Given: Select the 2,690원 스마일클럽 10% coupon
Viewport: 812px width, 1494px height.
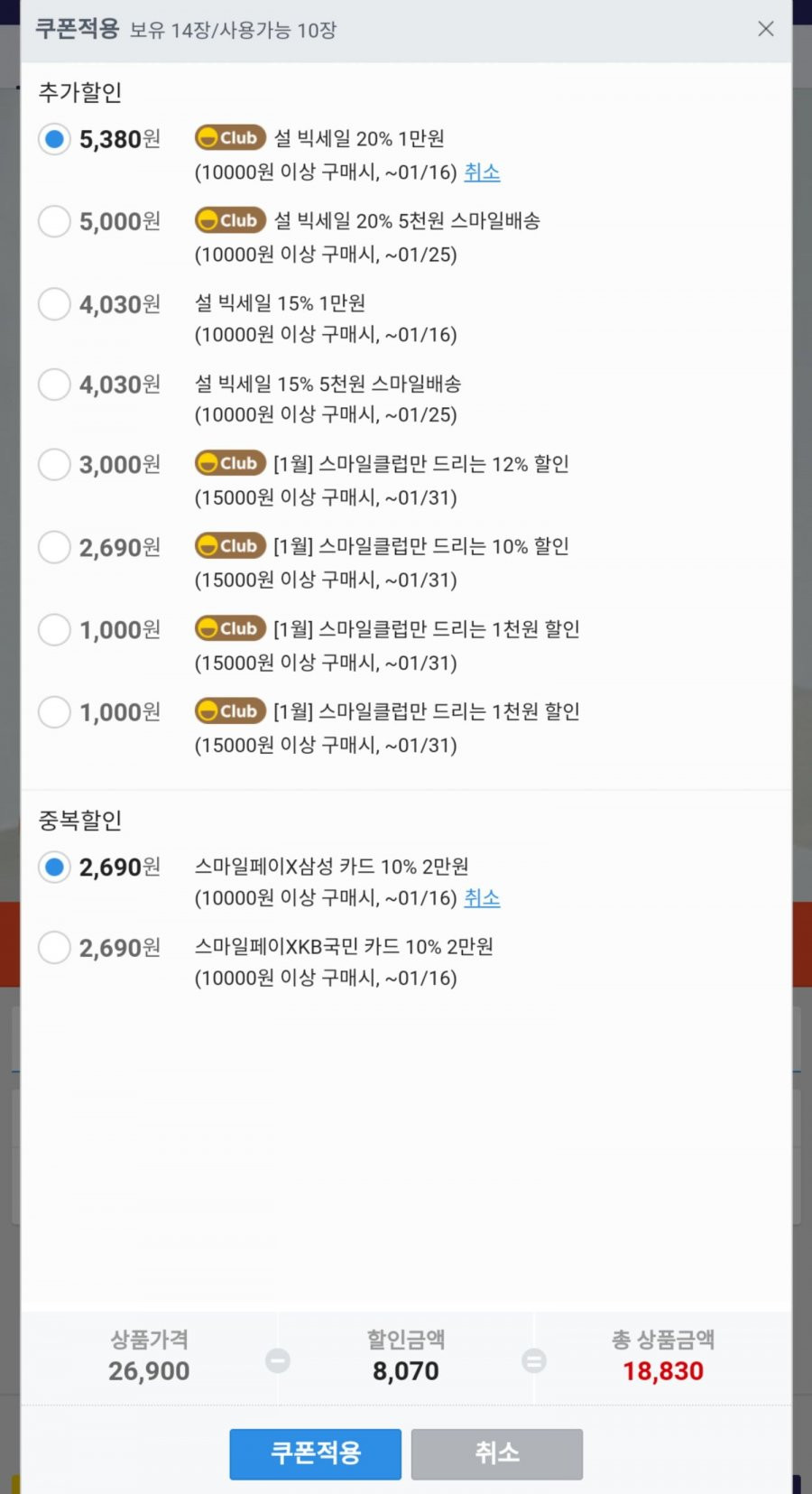Looking at the screenshot, I should pyautogui.click(x=54, y=547).
